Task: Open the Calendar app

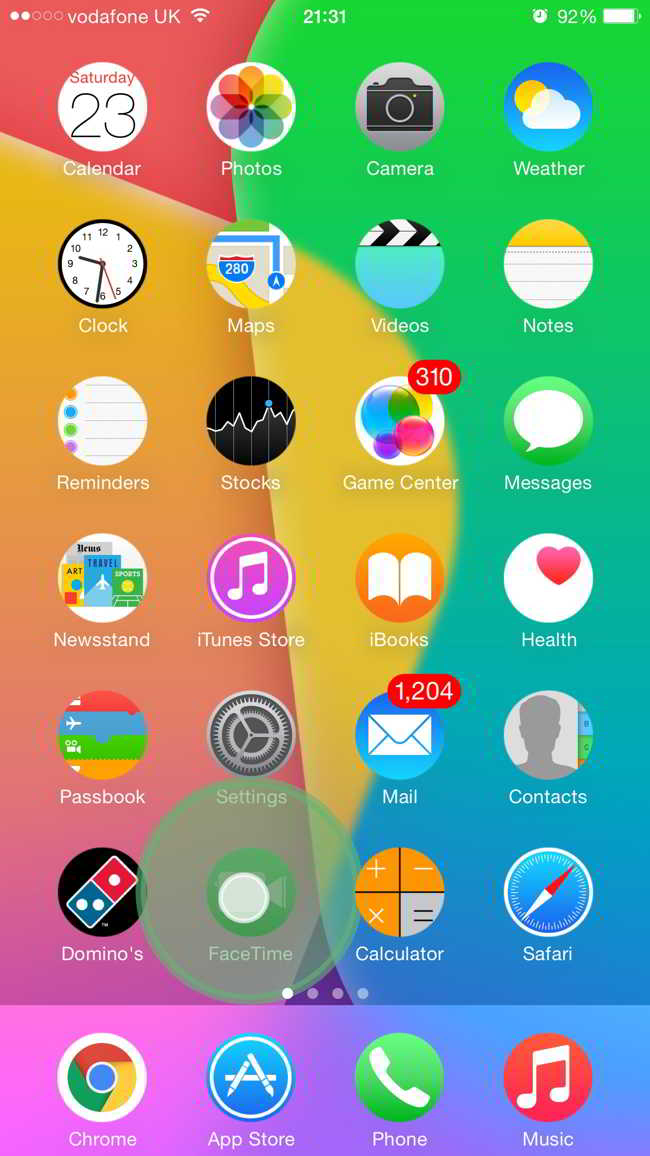Action: pyautogui.click(x=102, y=107)
